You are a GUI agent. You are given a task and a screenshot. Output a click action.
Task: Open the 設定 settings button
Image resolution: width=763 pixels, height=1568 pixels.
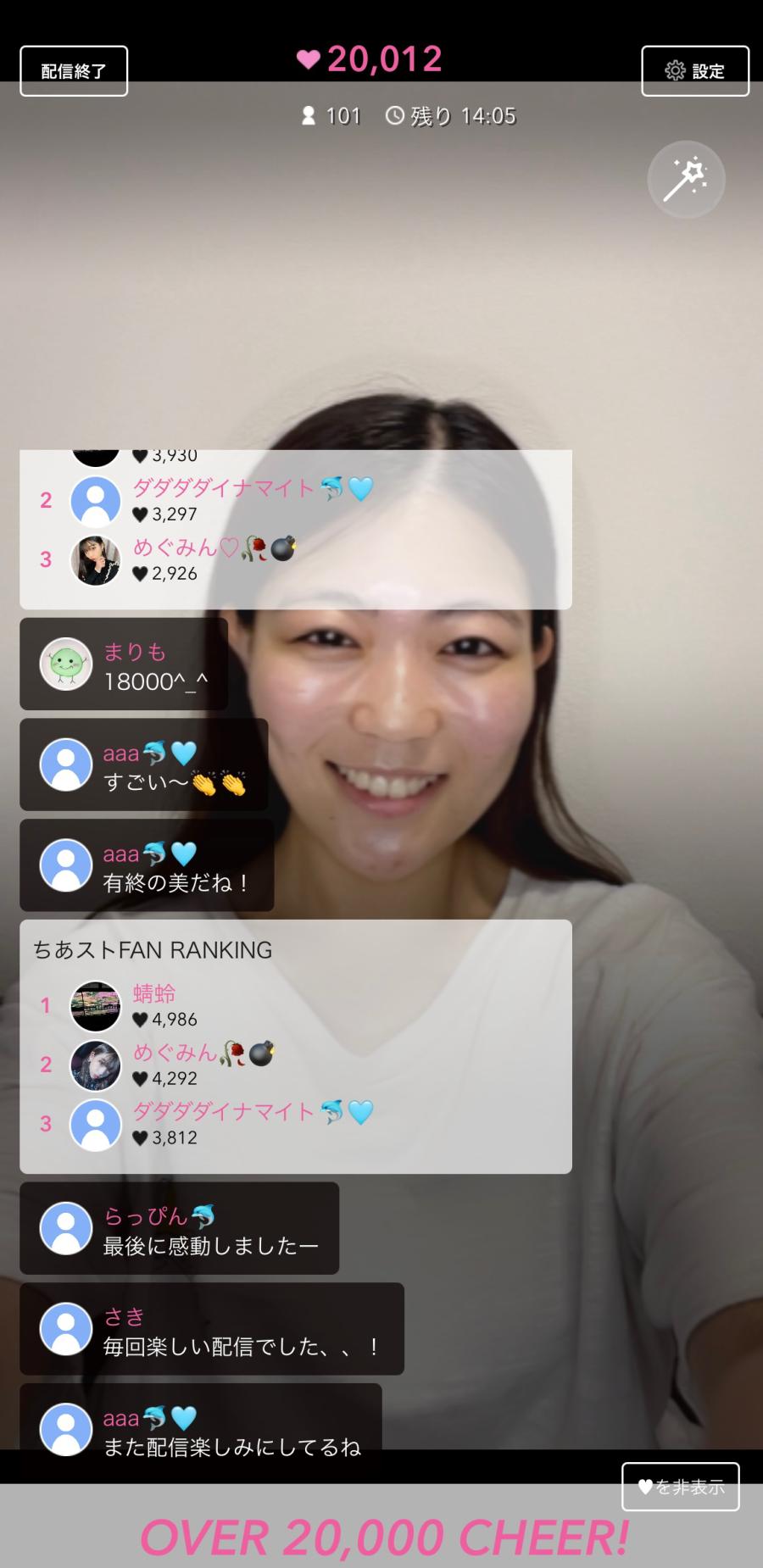[694, 71]
